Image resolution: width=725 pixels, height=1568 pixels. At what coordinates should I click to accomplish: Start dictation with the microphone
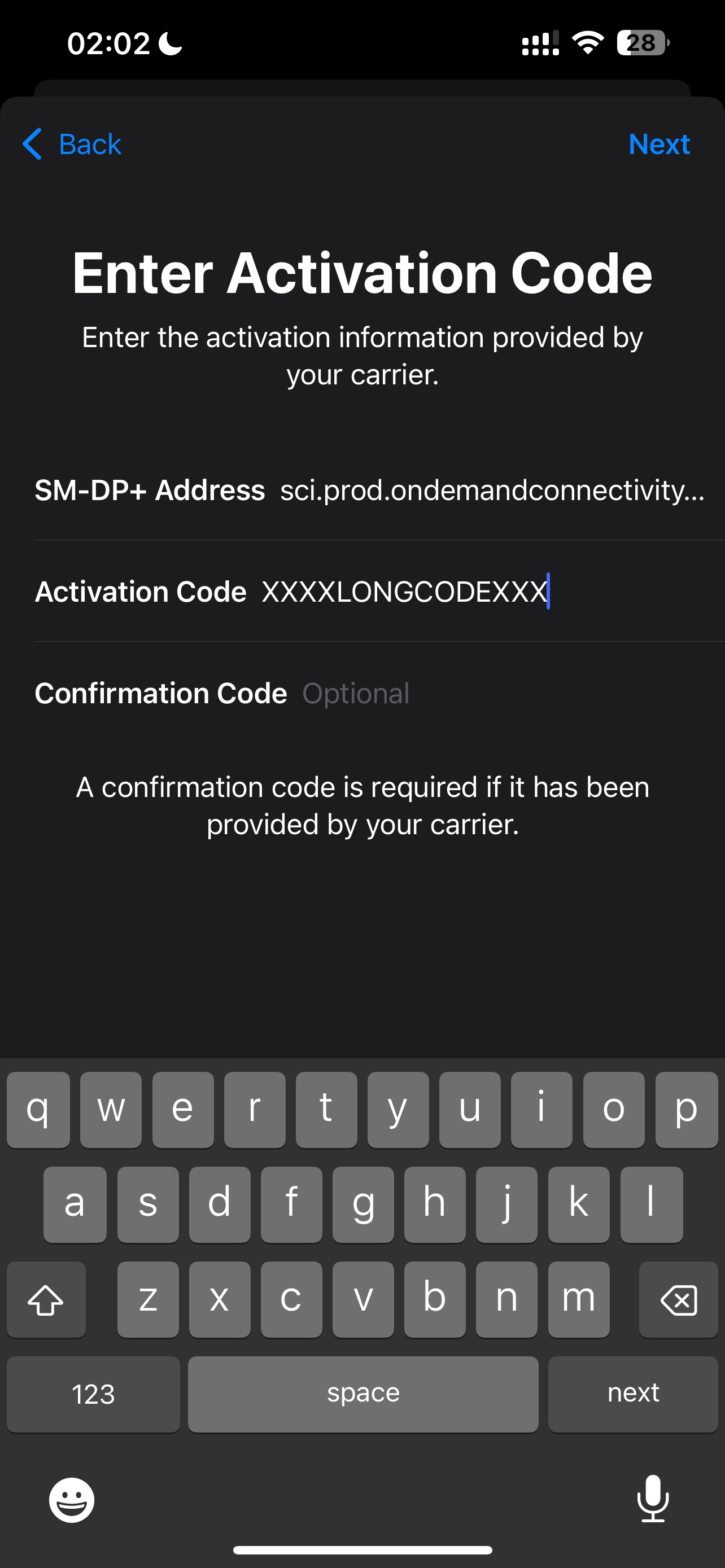tap(653, 1499)
